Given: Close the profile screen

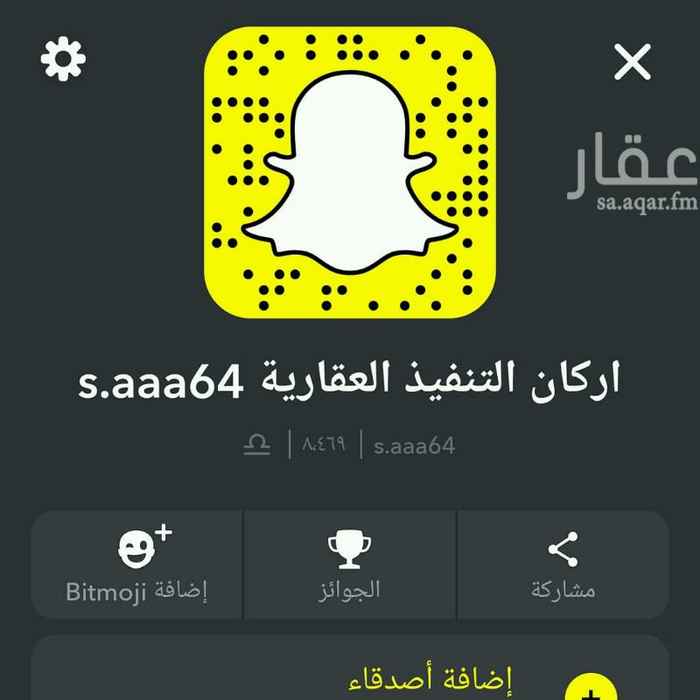Looking at the screenshot, I should pos(632,63).
